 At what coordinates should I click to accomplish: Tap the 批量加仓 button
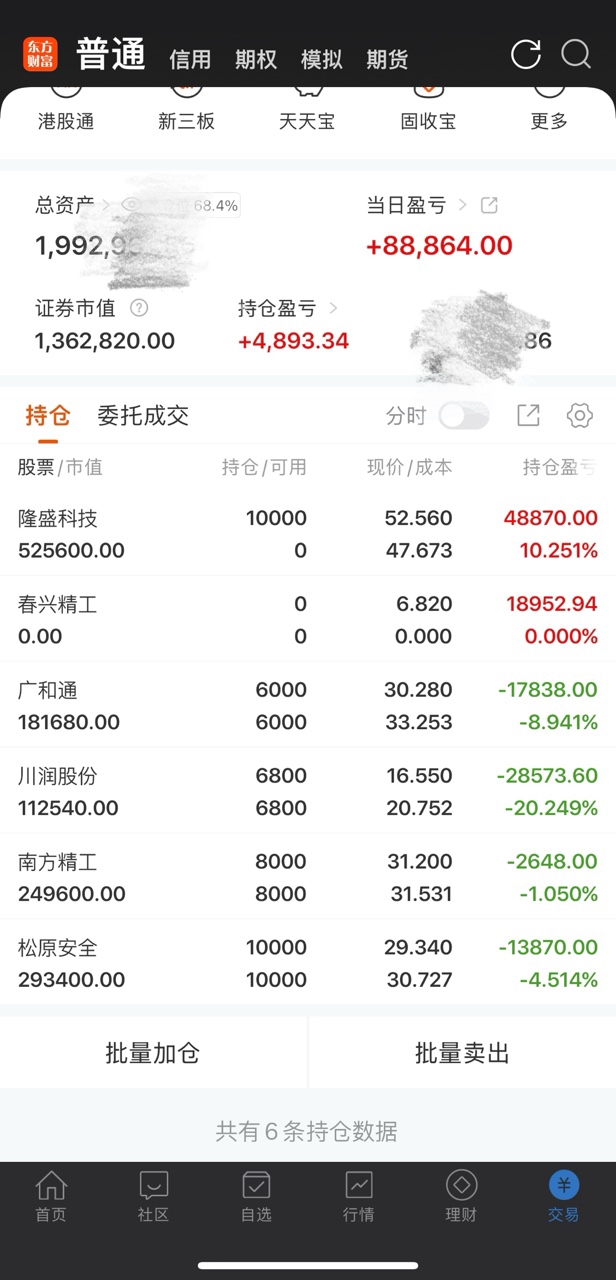[153, 1053]
